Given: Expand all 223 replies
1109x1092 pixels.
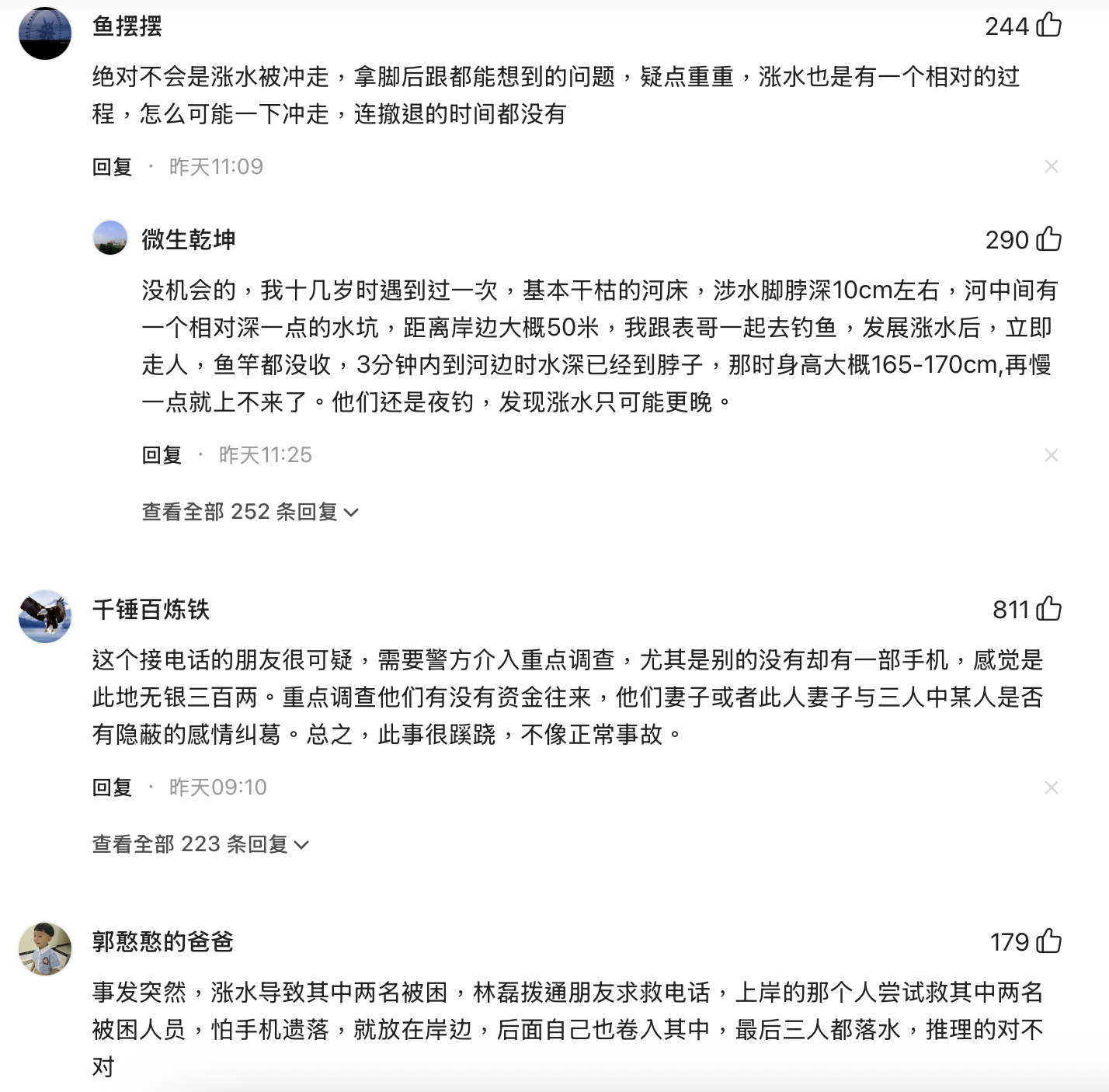Looking at the screenshot, I should (200, 844).
